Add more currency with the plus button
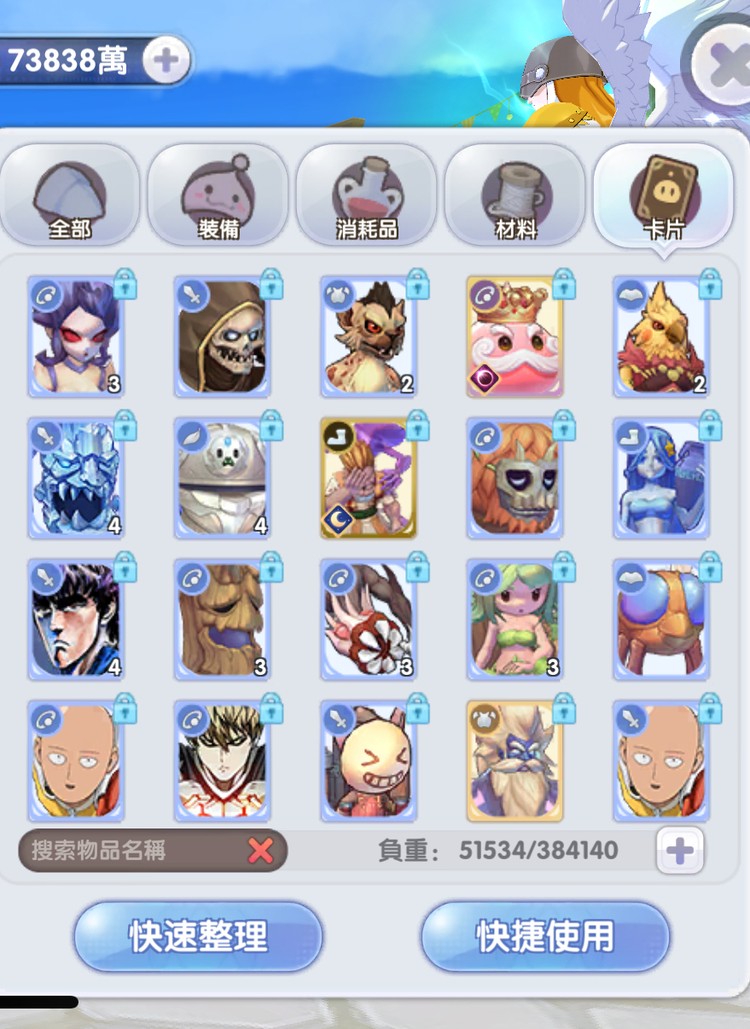 click(x=166, y=62)
